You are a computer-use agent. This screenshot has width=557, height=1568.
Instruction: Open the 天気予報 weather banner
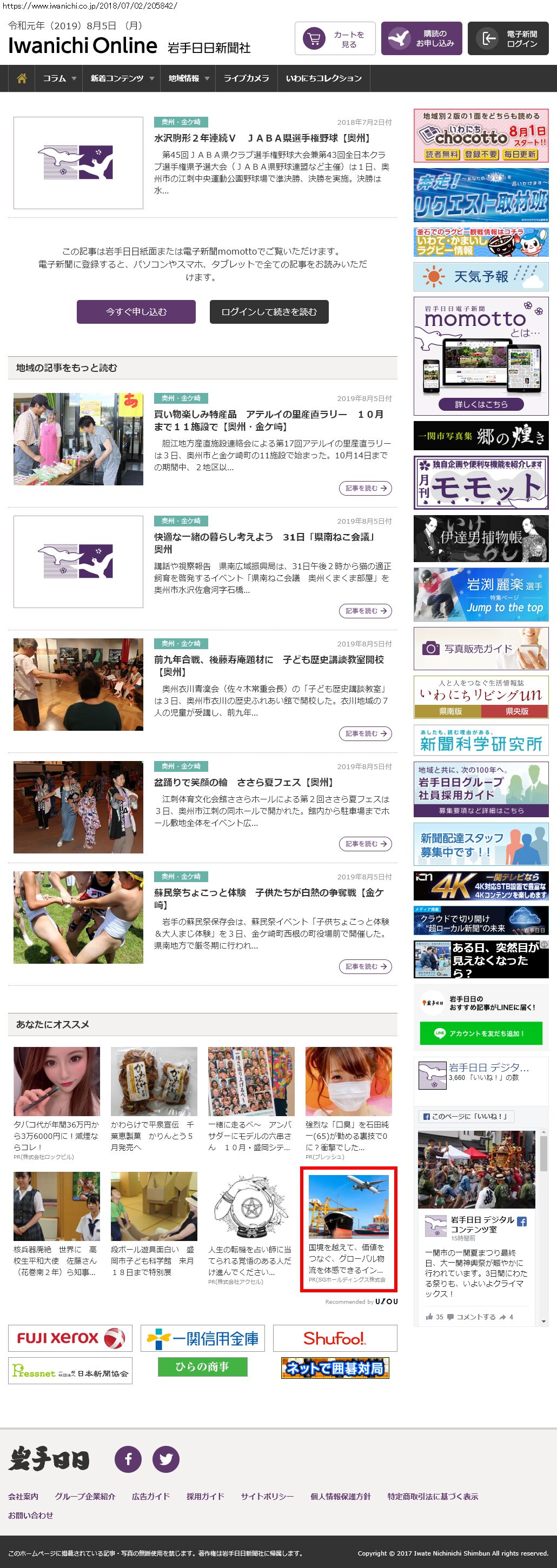click(480, 277)
